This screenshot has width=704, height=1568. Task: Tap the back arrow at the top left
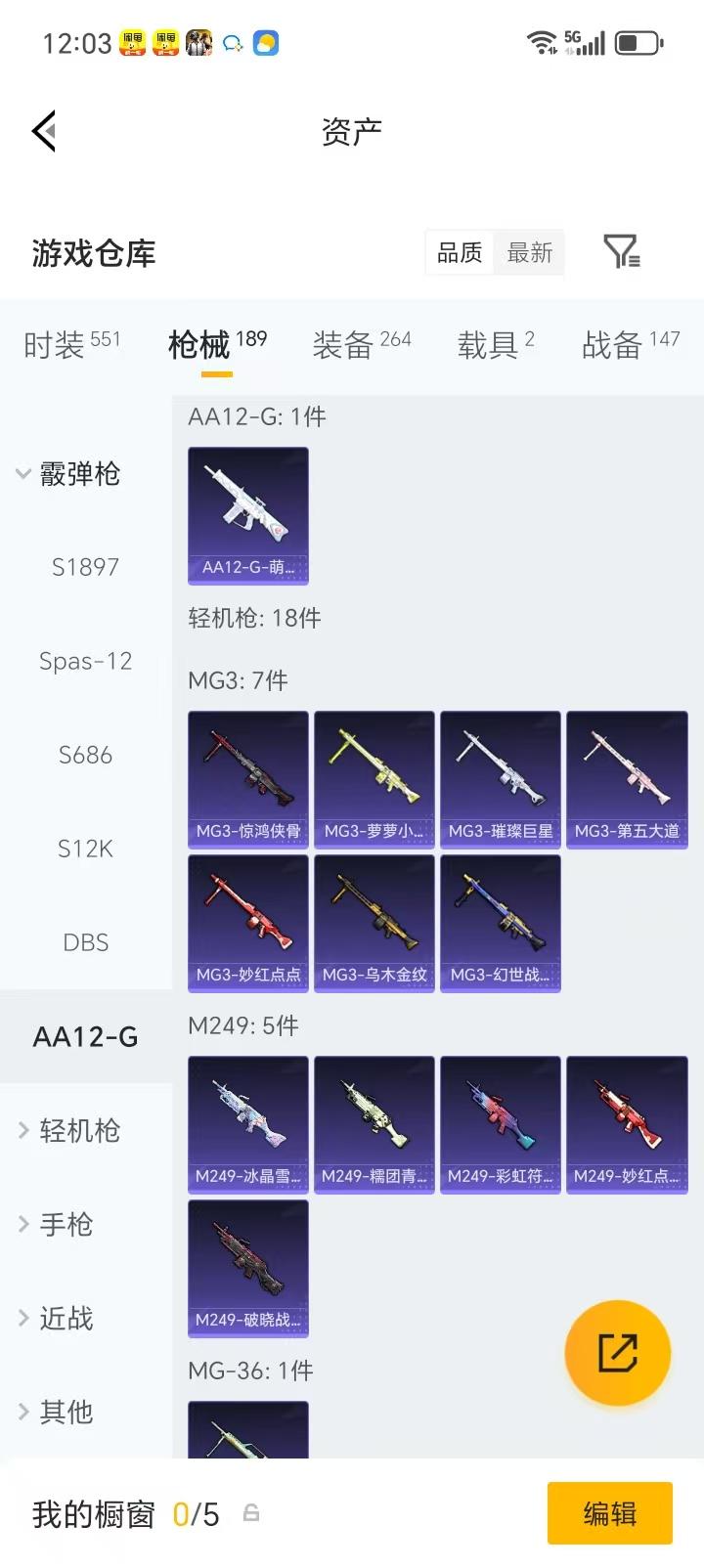[43, 130]
